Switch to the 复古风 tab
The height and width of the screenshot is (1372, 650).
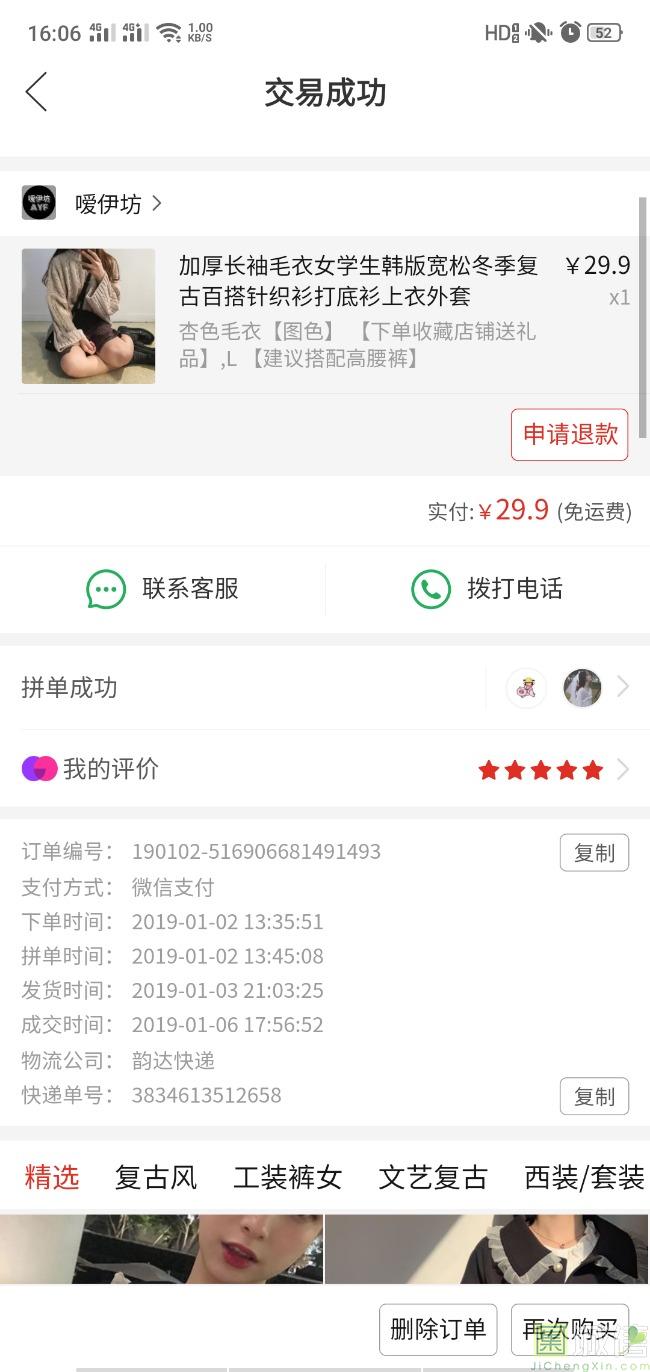pyautogui.click(x=156, y=1178)
